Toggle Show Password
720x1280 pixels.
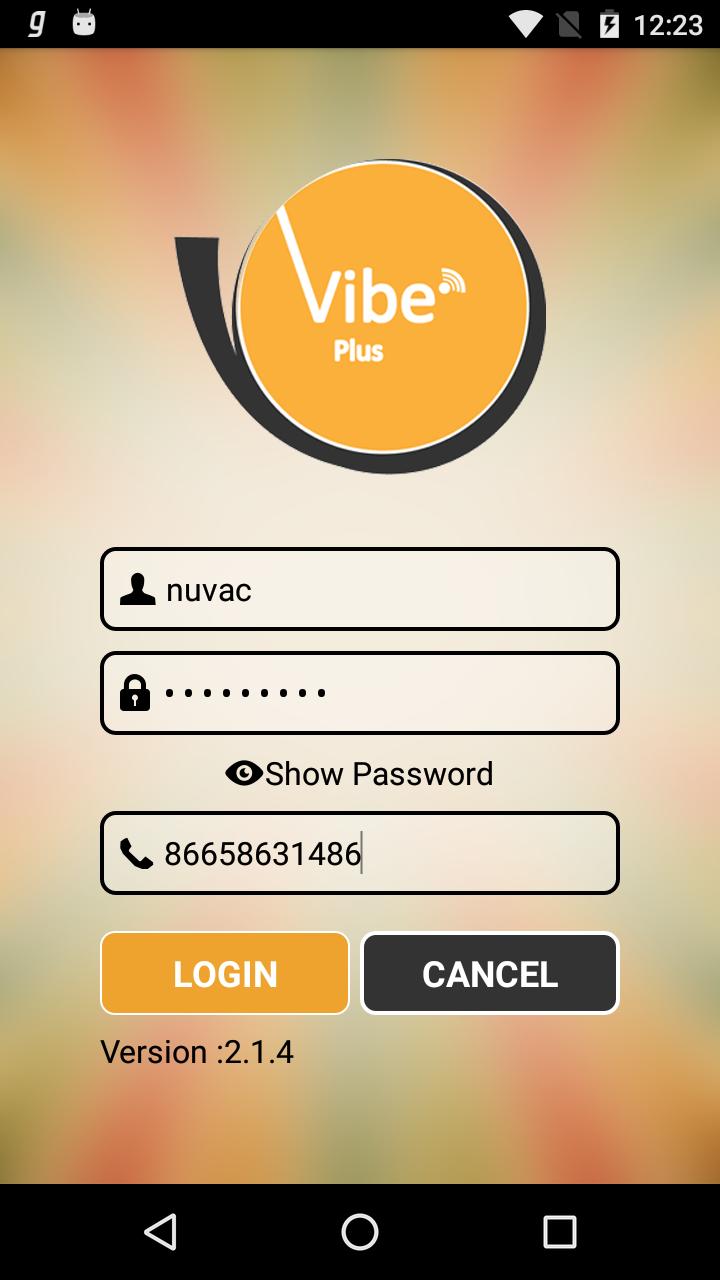tap(360, 773)
